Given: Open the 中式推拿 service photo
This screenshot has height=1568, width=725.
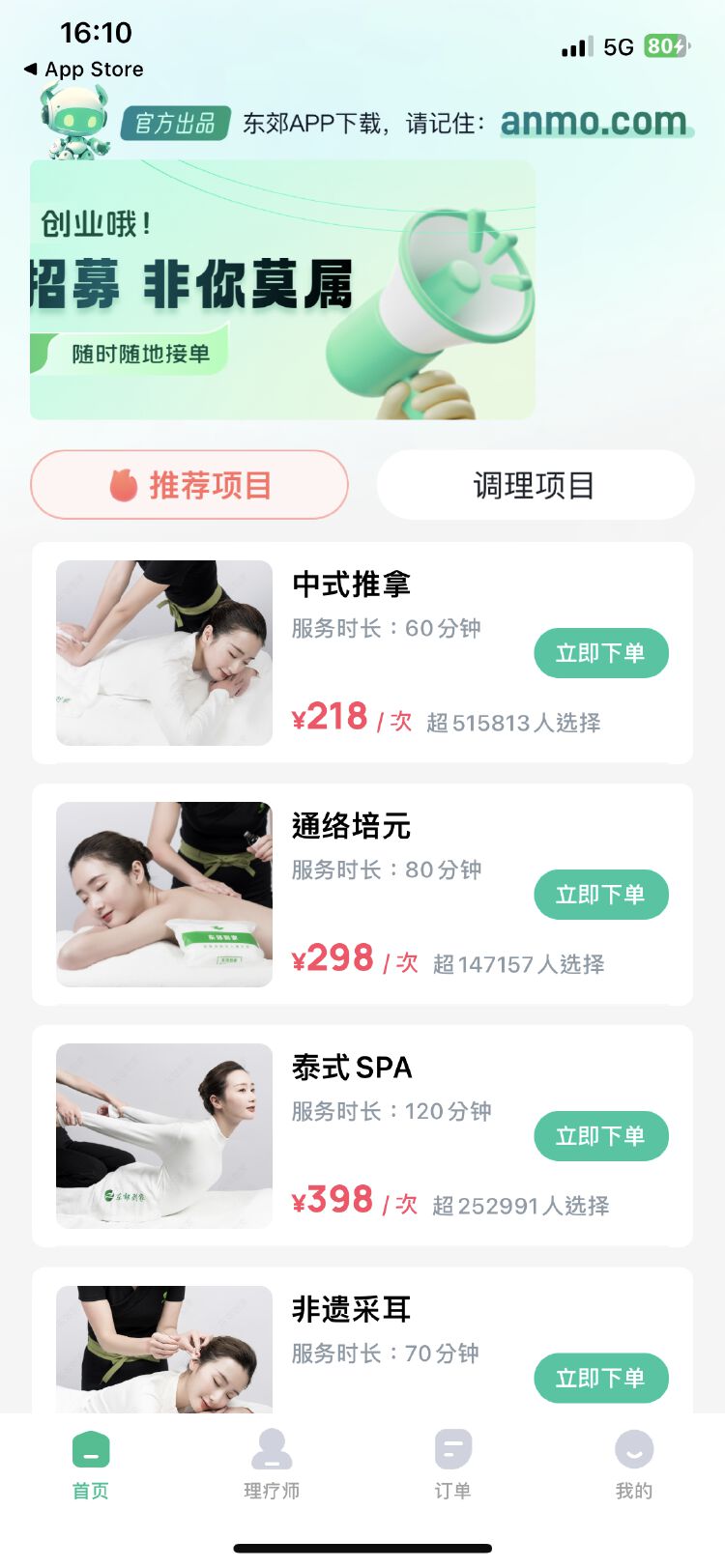Looking at the screenshot, I should tap(164, 653).
